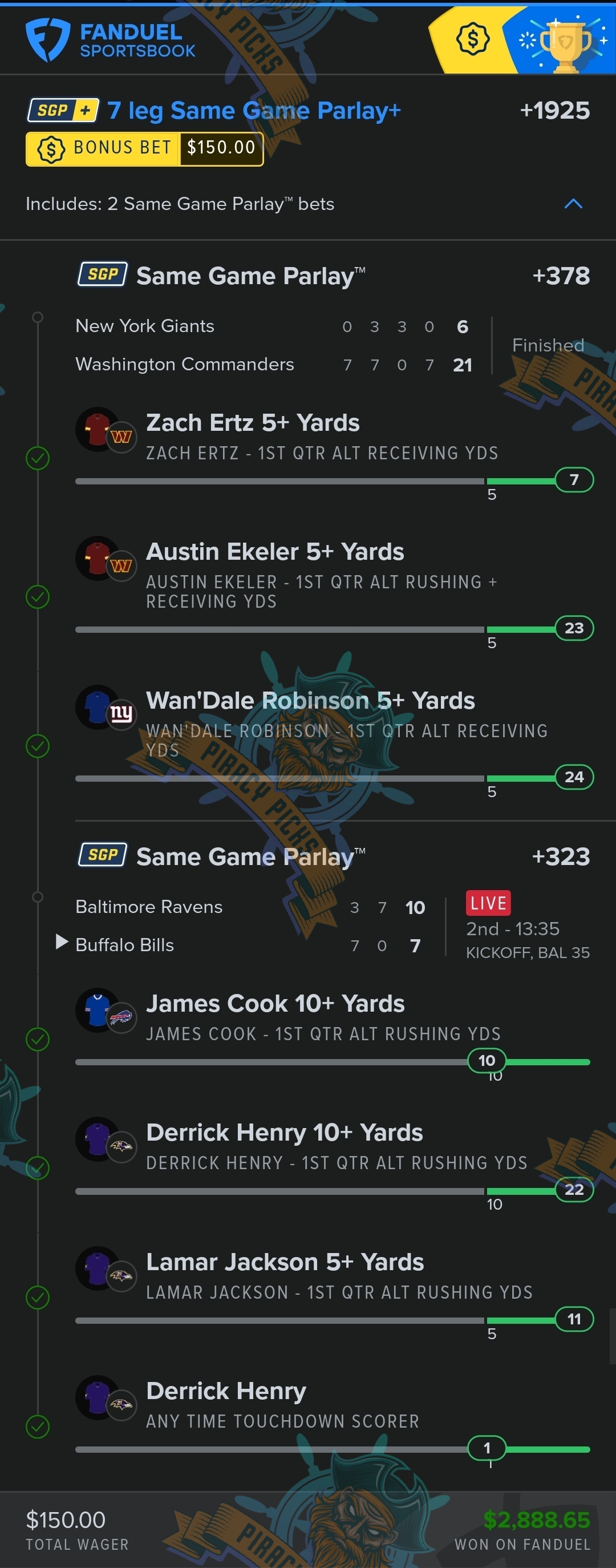Collapse the included Same Game Parlay bets
616x1568 pixels.
click(x=573, y=204)
